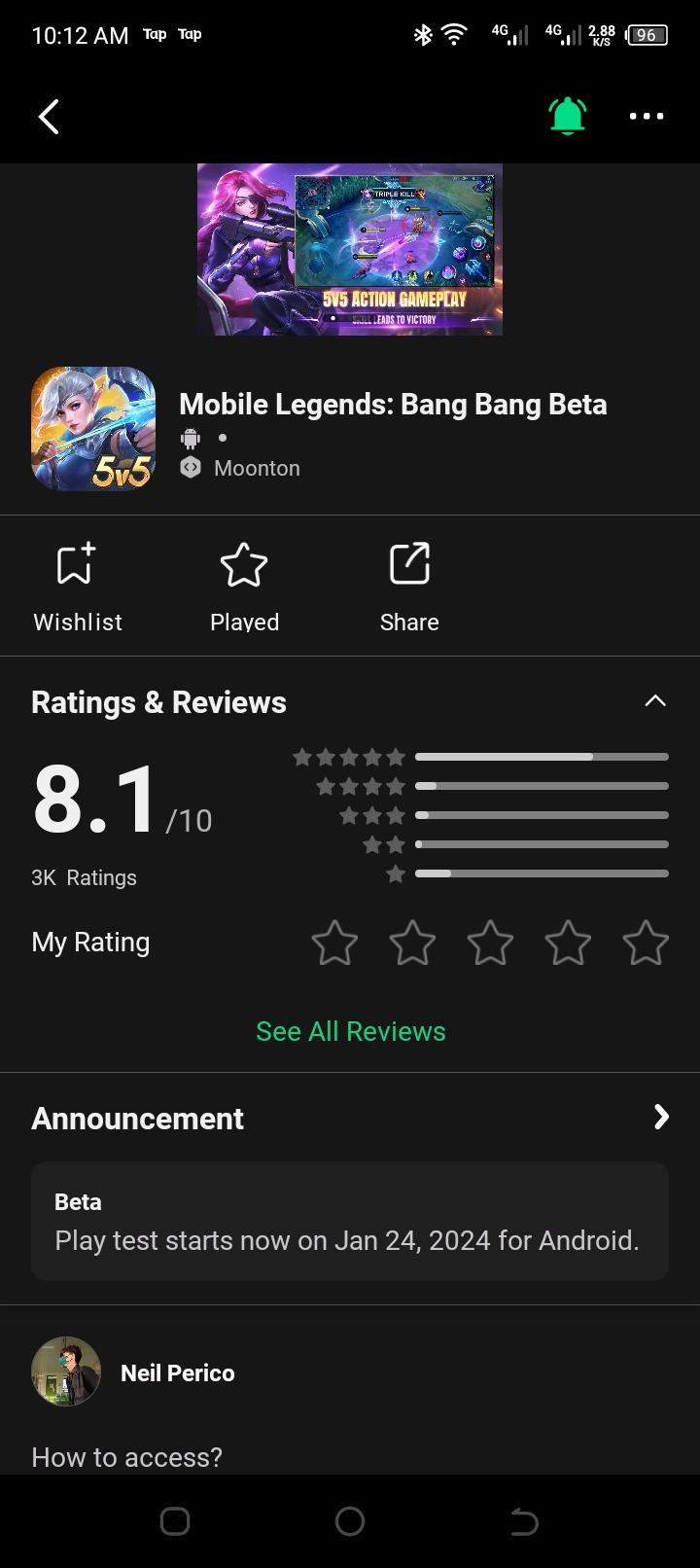The height and width of the screenshot is (1568, 700).
Task: Rate the game three stars
Action: click(x=490, y=942)
